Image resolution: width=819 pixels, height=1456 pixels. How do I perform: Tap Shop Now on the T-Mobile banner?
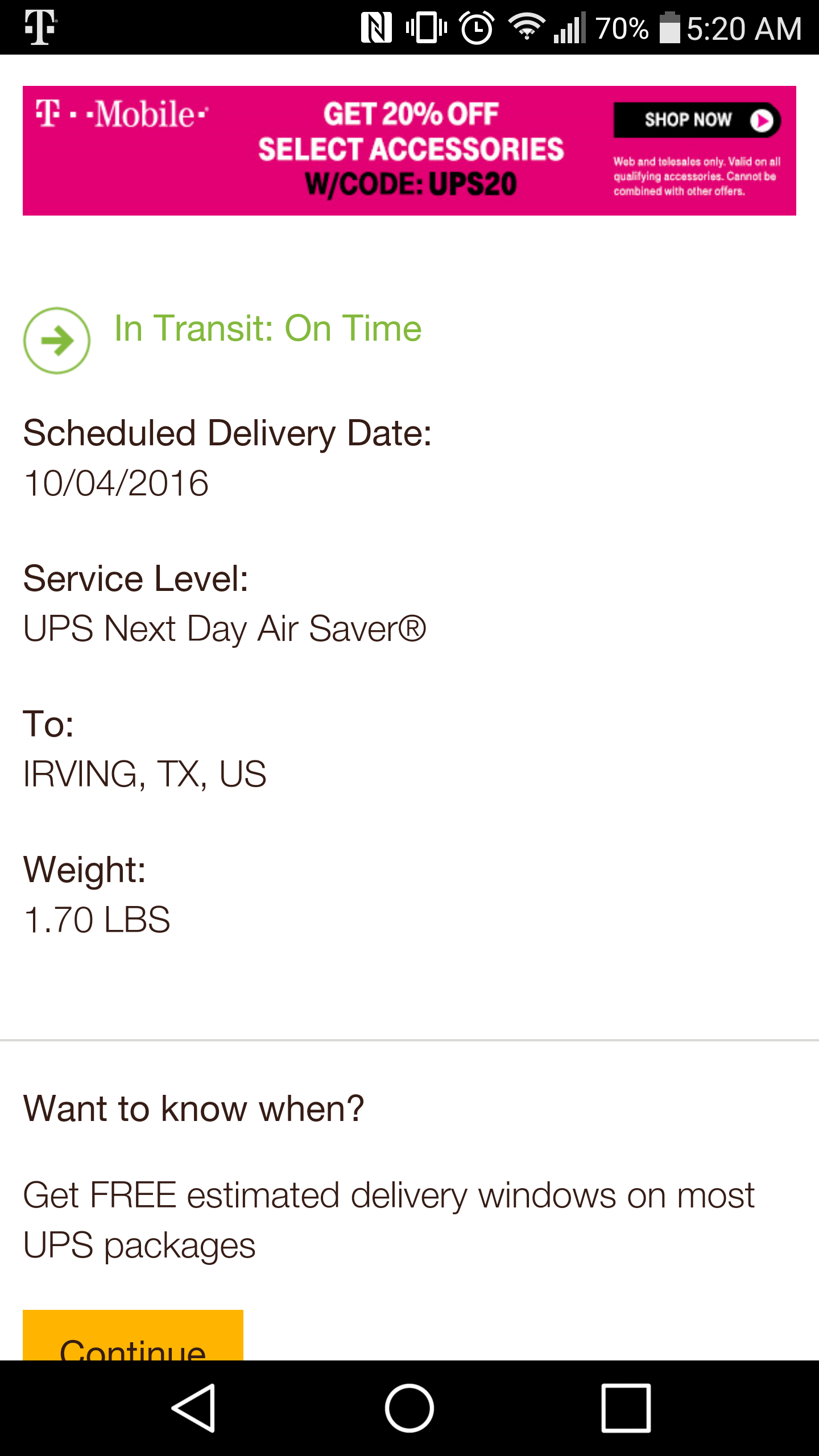(697, 120)
